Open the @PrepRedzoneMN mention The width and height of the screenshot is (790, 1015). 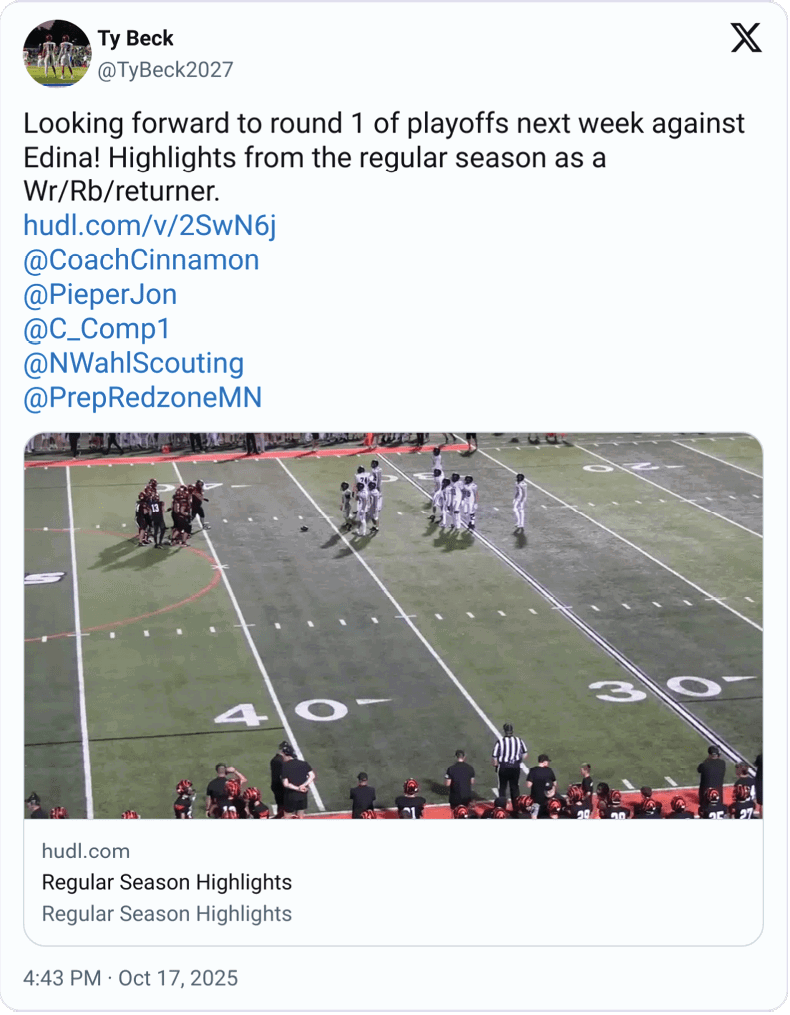(x=142, y=398)
